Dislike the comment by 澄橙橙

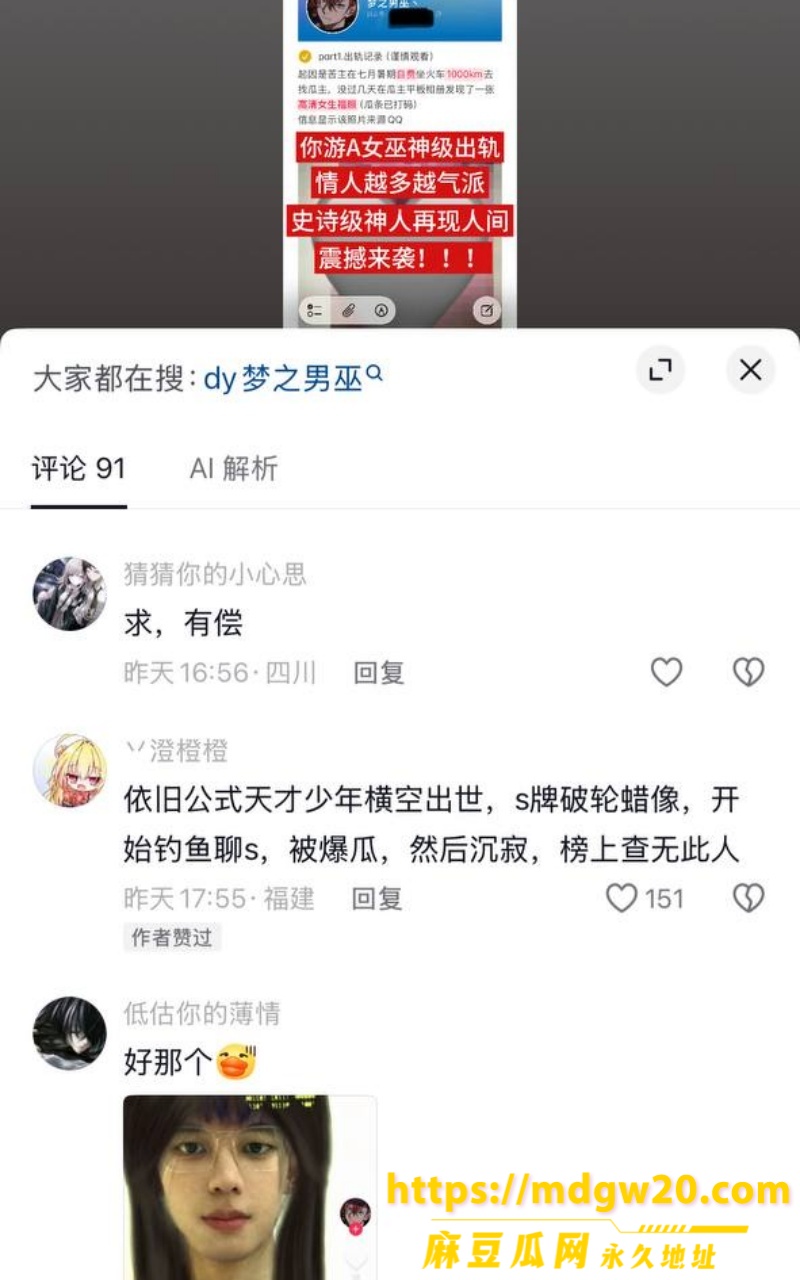click(748, 898)
